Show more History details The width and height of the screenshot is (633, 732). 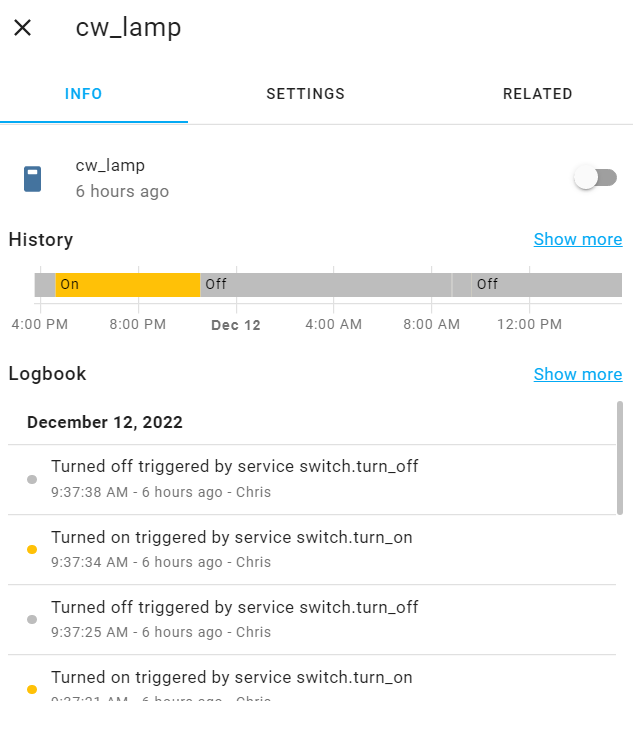pyautogui.click(x=577, y=240)
